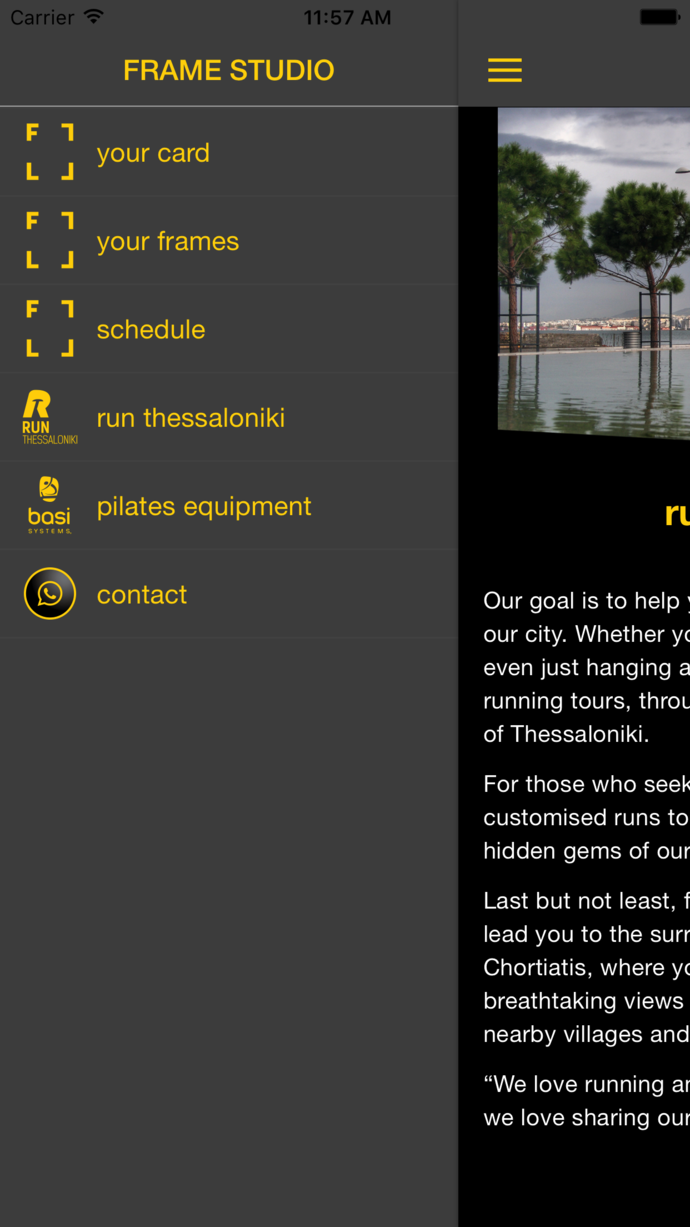Open the your card menu item
Viewport: 690px width, 1227px height.
point(229,152)
